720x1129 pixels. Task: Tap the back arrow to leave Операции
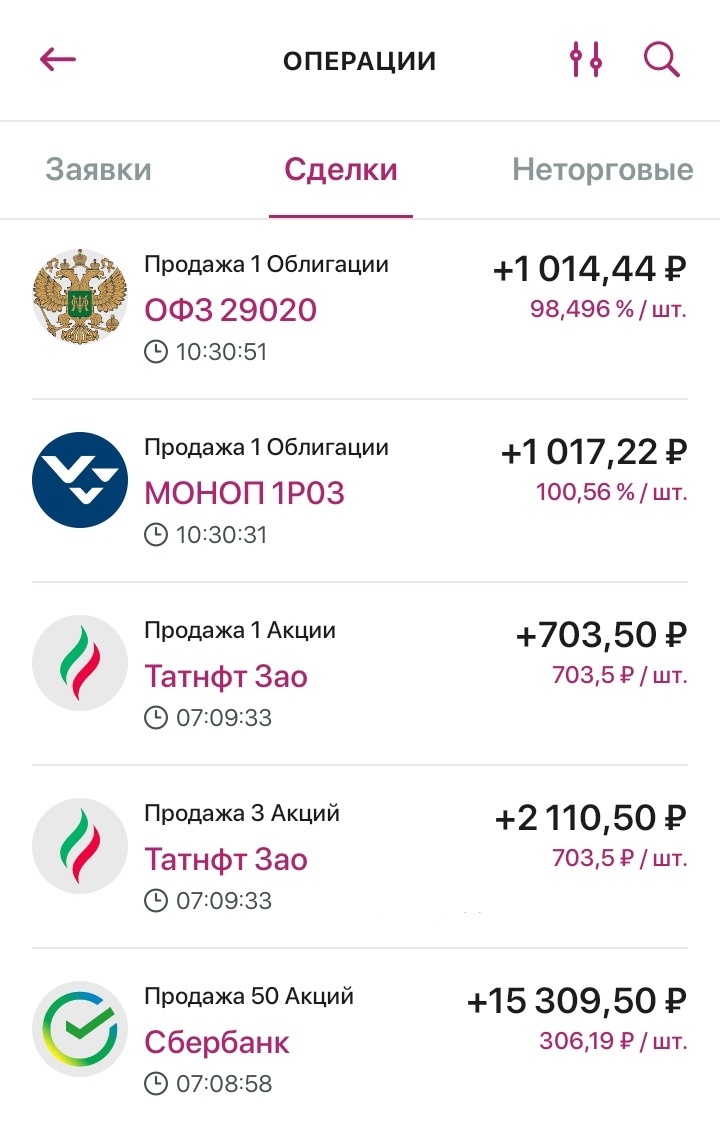[57, 59]
